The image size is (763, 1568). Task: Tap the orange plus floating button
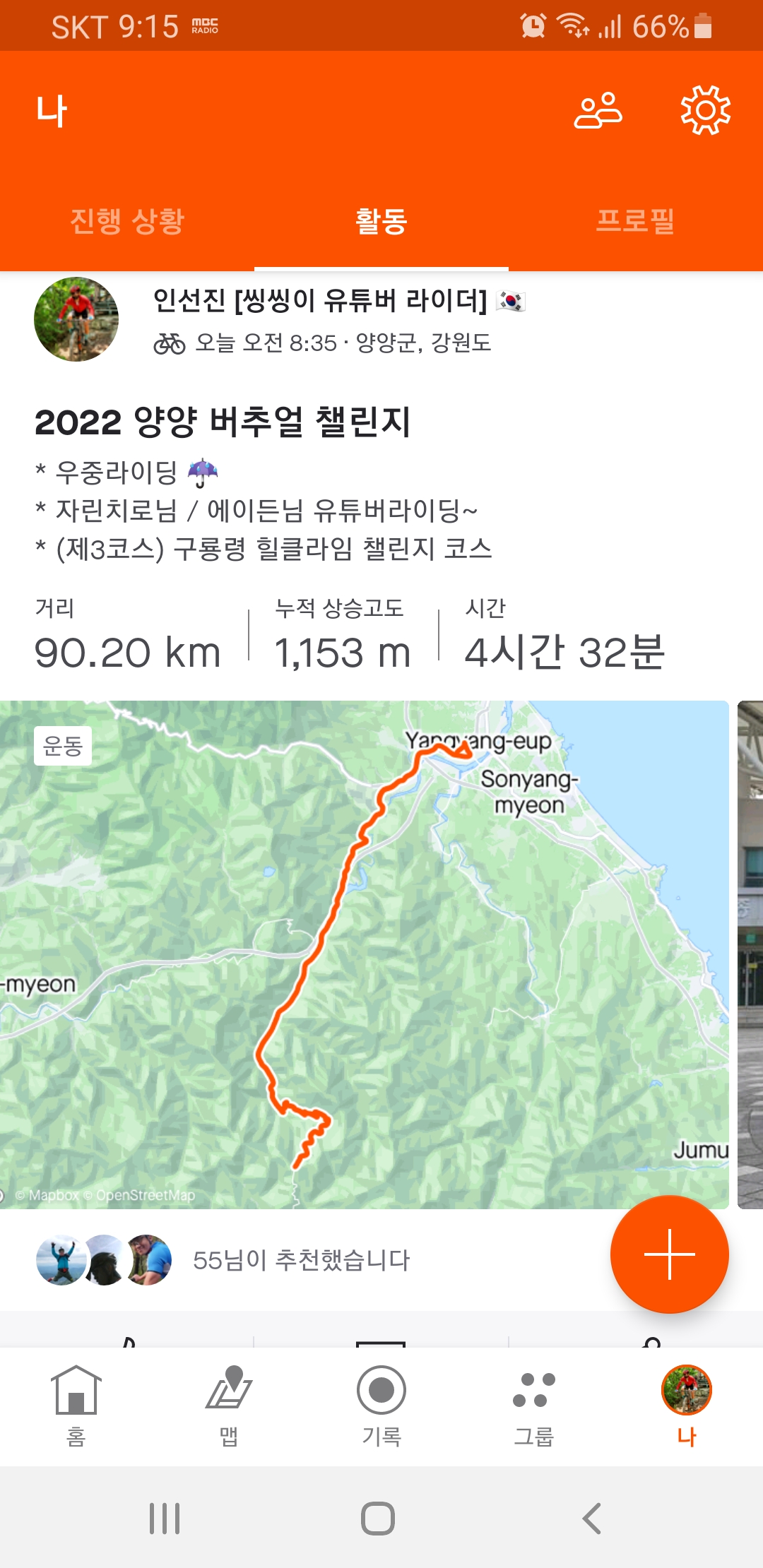(669, 1254)
